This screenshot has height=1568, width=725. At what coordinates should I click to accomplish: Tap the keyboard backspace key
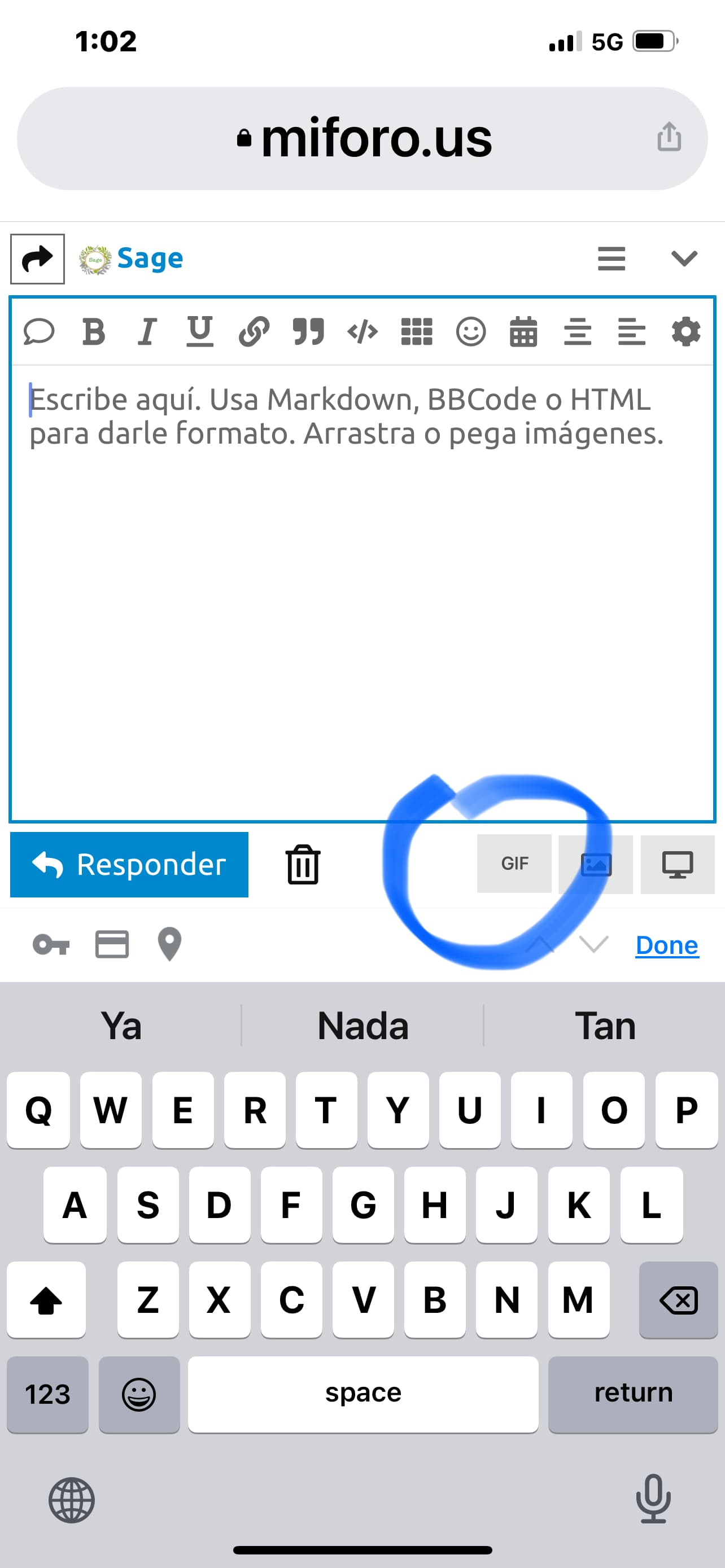point(678,1300)
